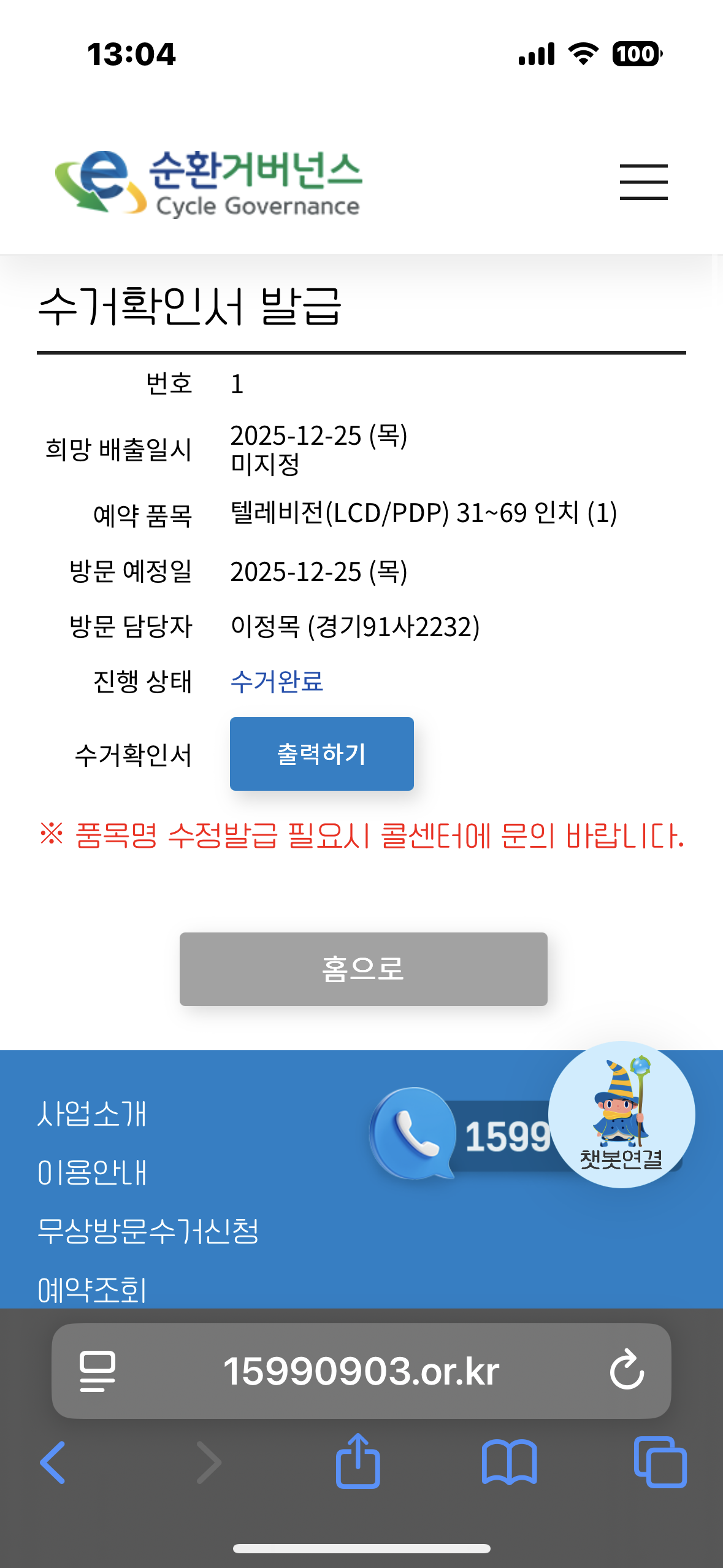Open the 예약조회 footer link
The image size is (723, 1568).
(x=92, y=1289)
